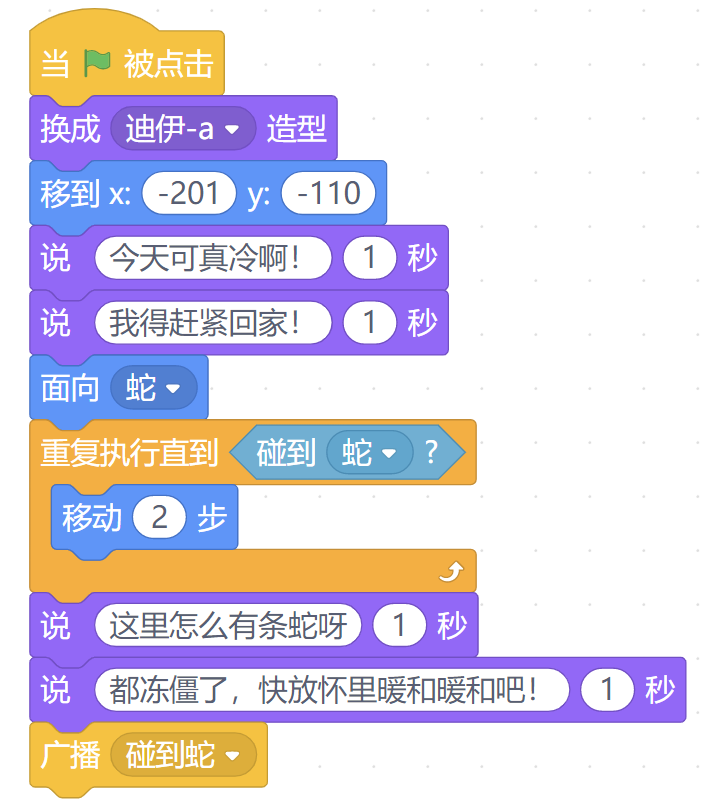
Task: Select the y coordinate field showing -110
Action: click(331, 193)
